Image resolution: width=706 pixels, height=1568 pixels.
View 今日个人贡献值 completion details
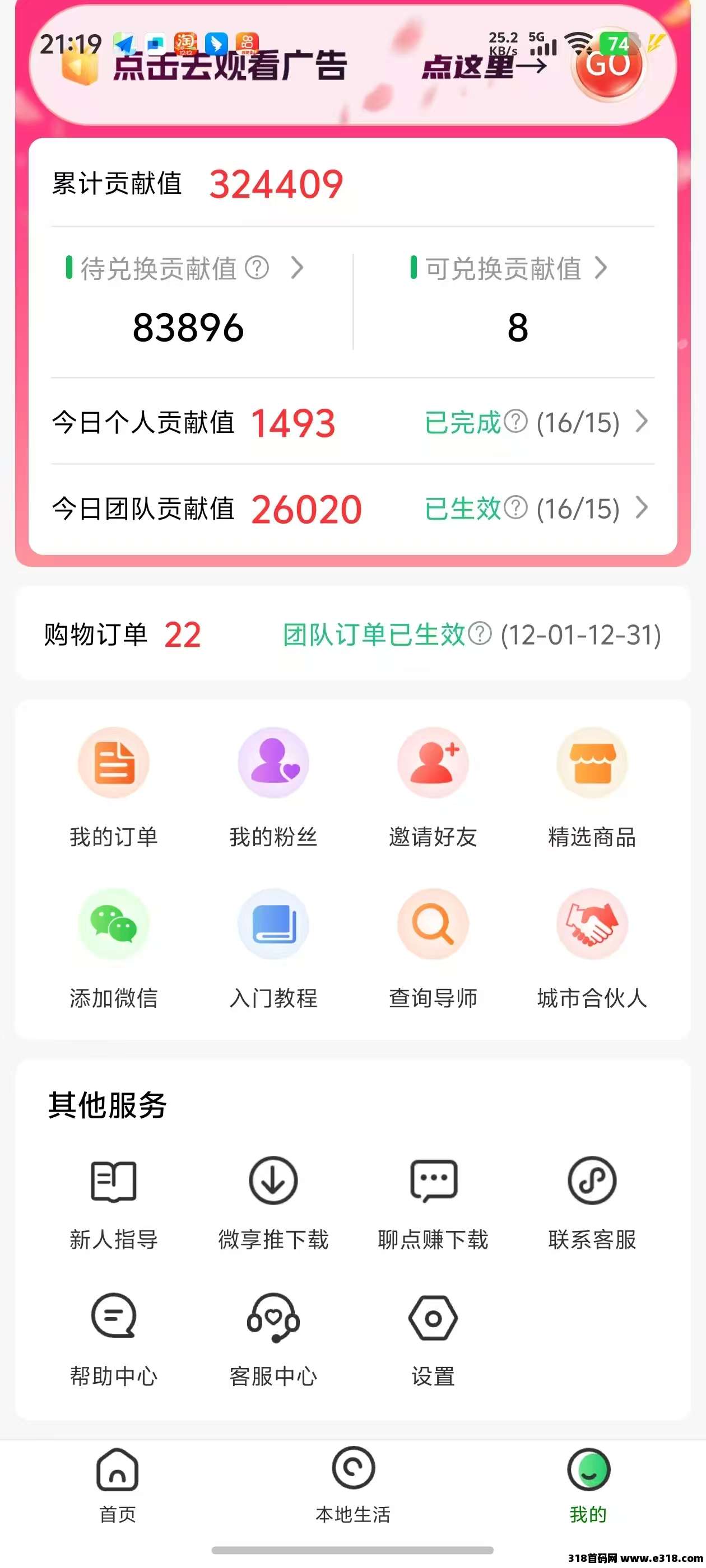pos(535,422)
